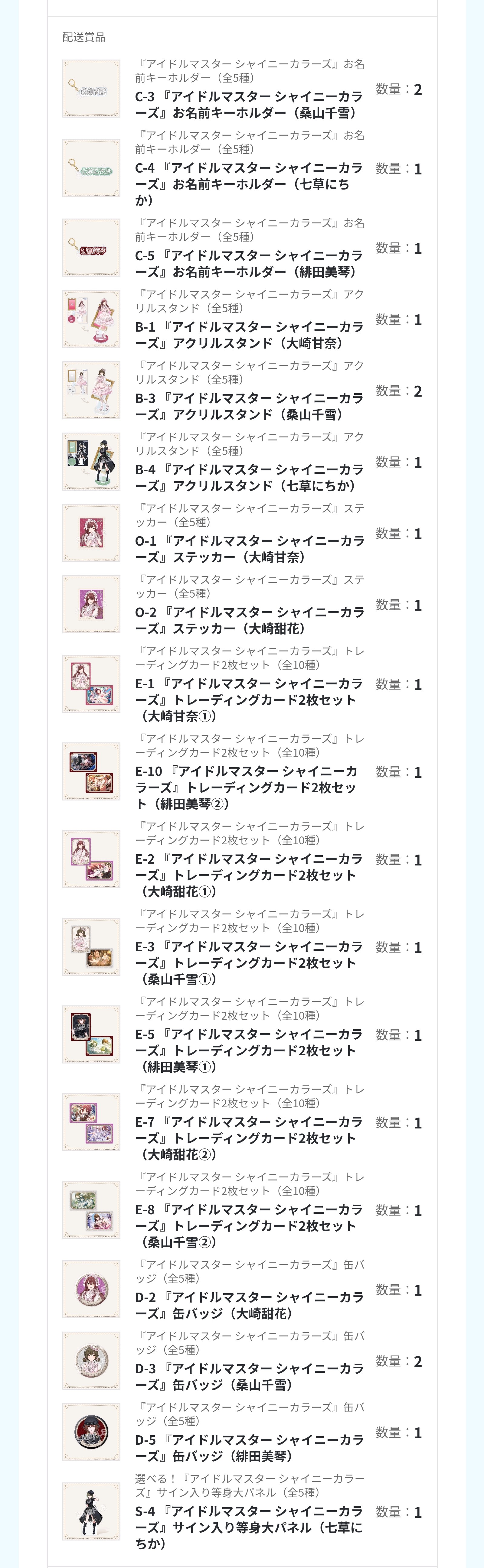Viewport: 484px width, 1568px height.
Task: View the S-4 七草にちか signed life-size panel
Action: pos(249,1527)
